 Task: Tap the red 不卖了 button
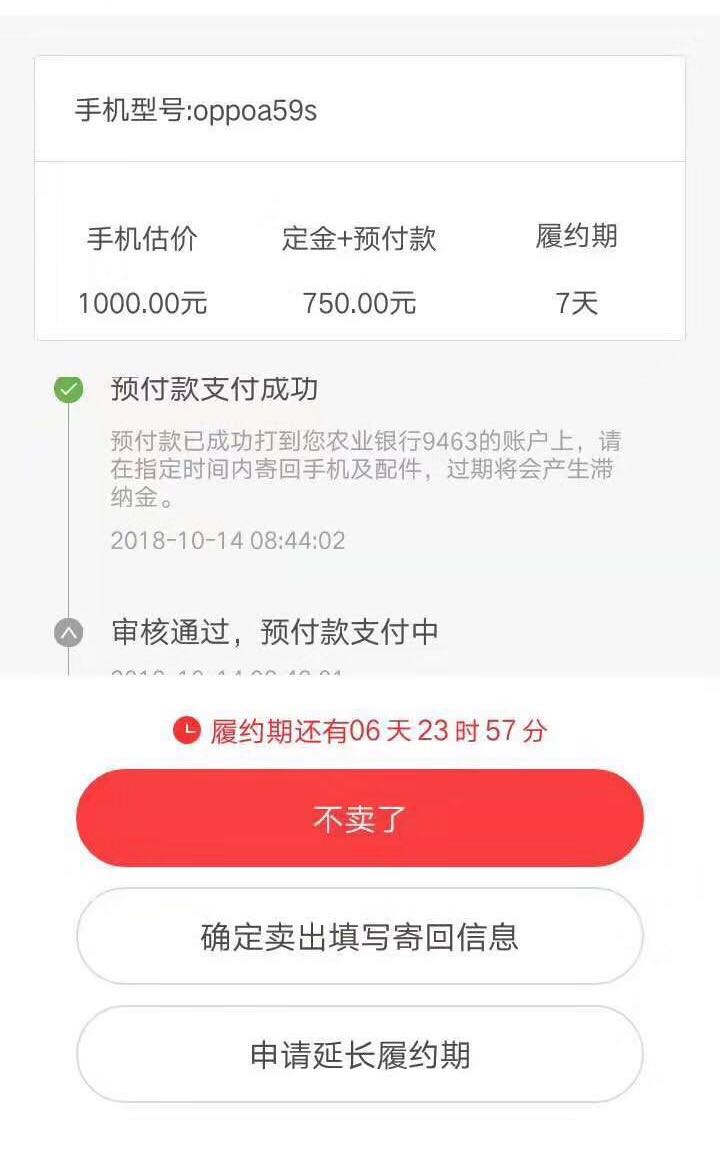click(360, 818)
